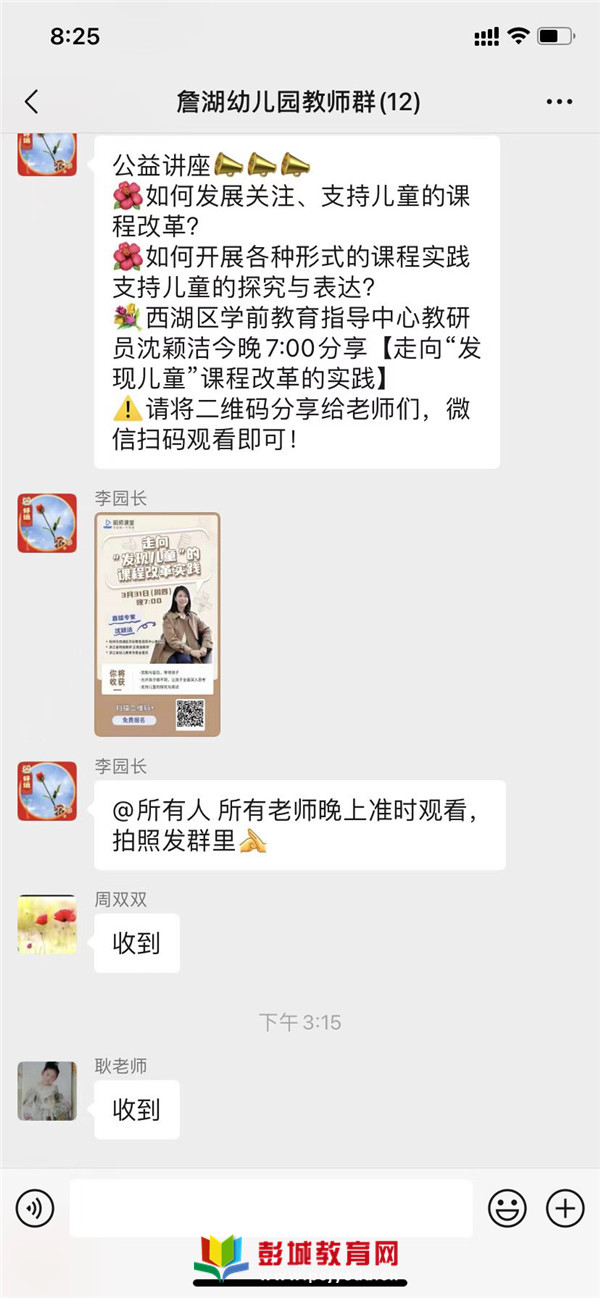600x1298 pixels.
Task: Open the plus attachment menu
Action: click(x=565, y=1209)
